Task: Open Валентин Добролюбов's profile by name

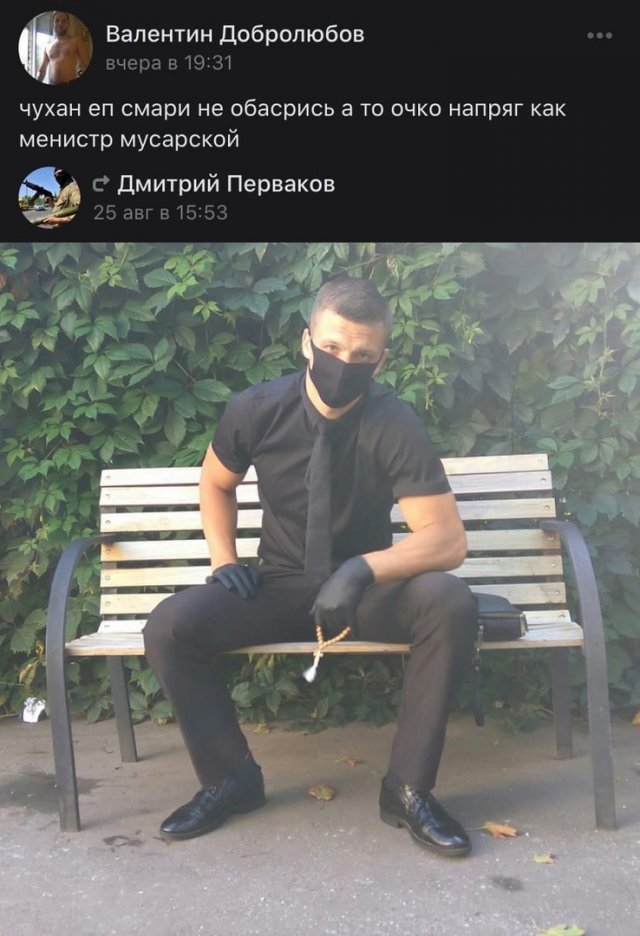Action: point(235,34)
